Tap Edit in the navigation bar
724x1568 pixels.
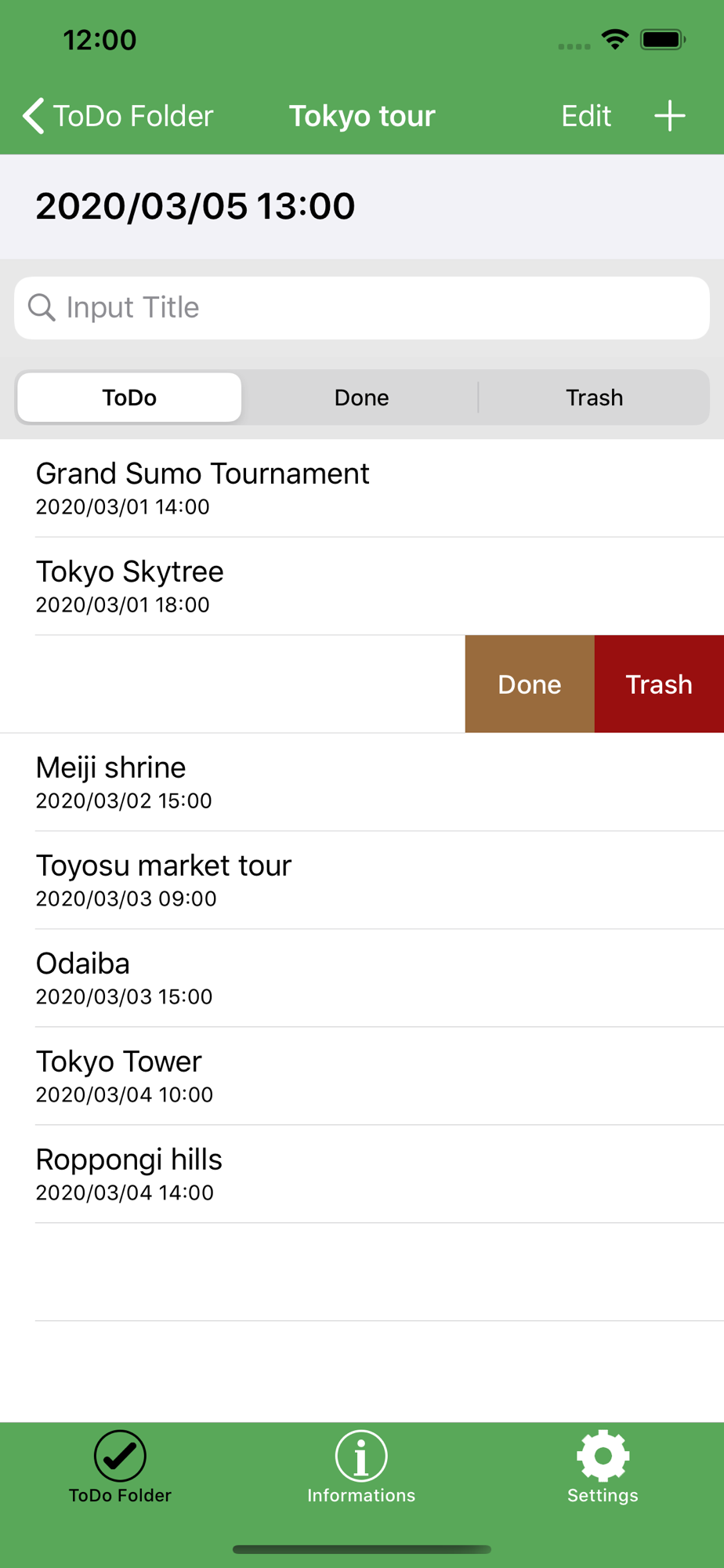point(585,116)
